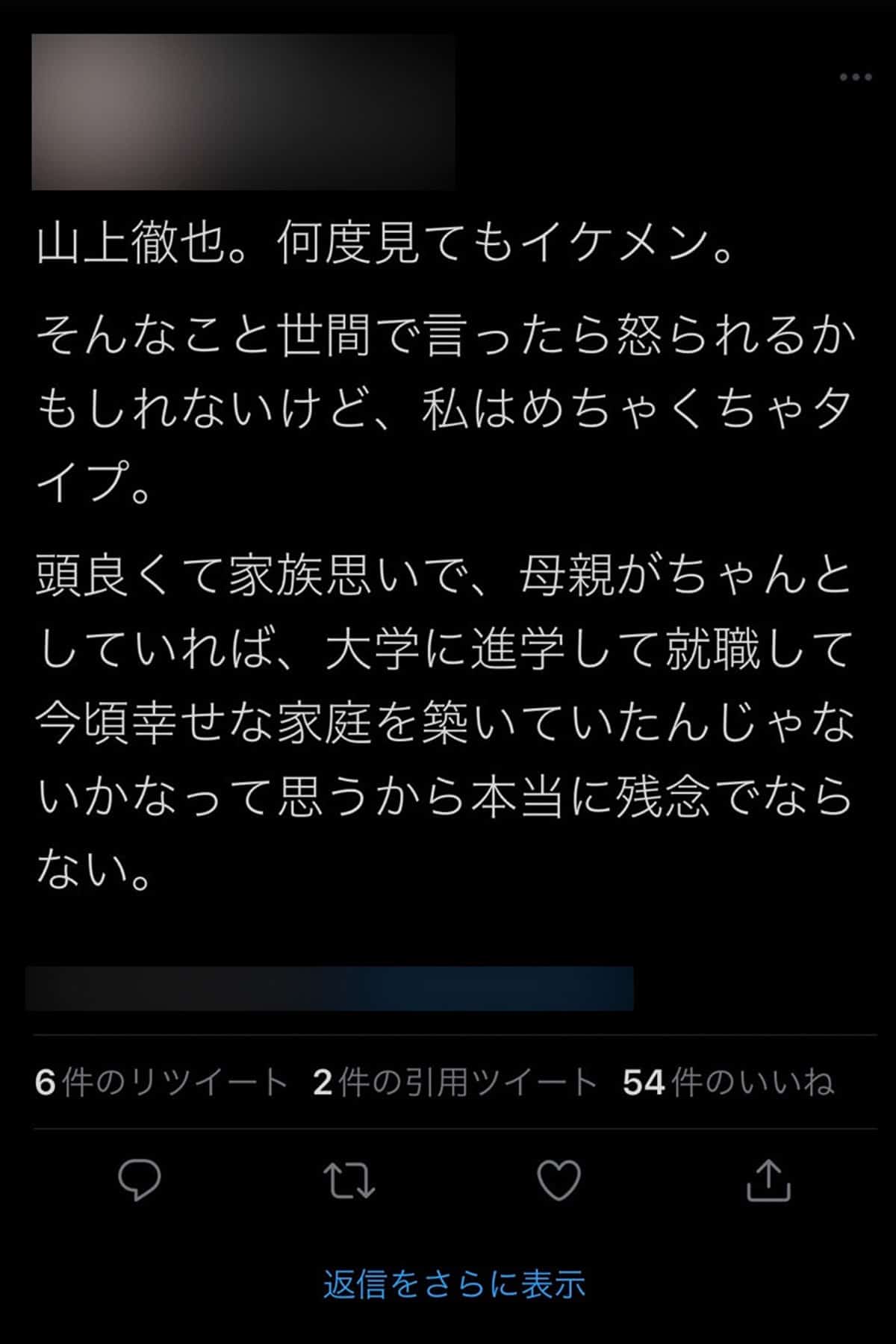Open the tweet's three-dot overflow menu
The height and width of the screenshot is (1344, 896).
coord(855,77)
